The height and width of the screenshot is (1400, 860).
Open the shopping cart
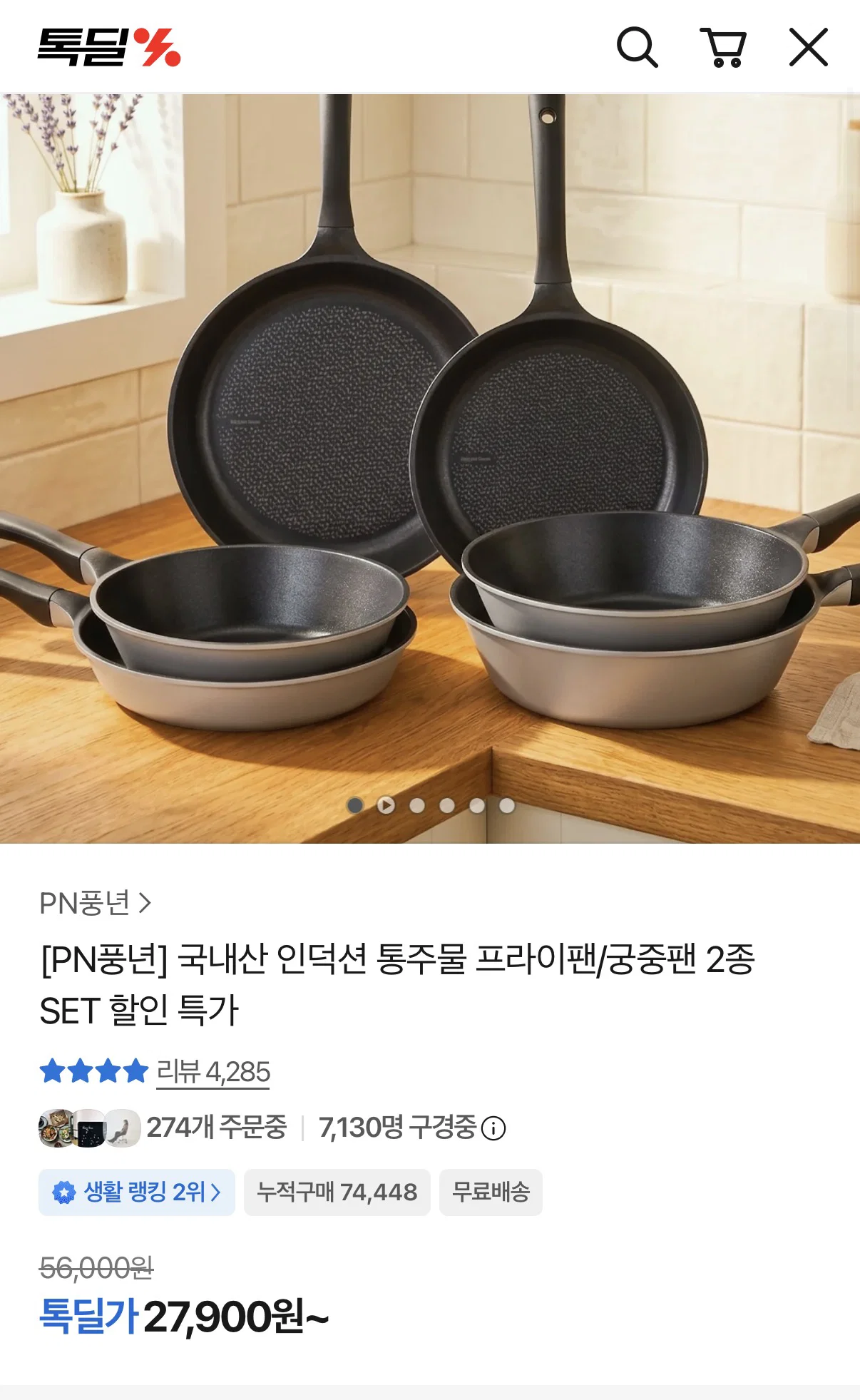click(723, 48)
